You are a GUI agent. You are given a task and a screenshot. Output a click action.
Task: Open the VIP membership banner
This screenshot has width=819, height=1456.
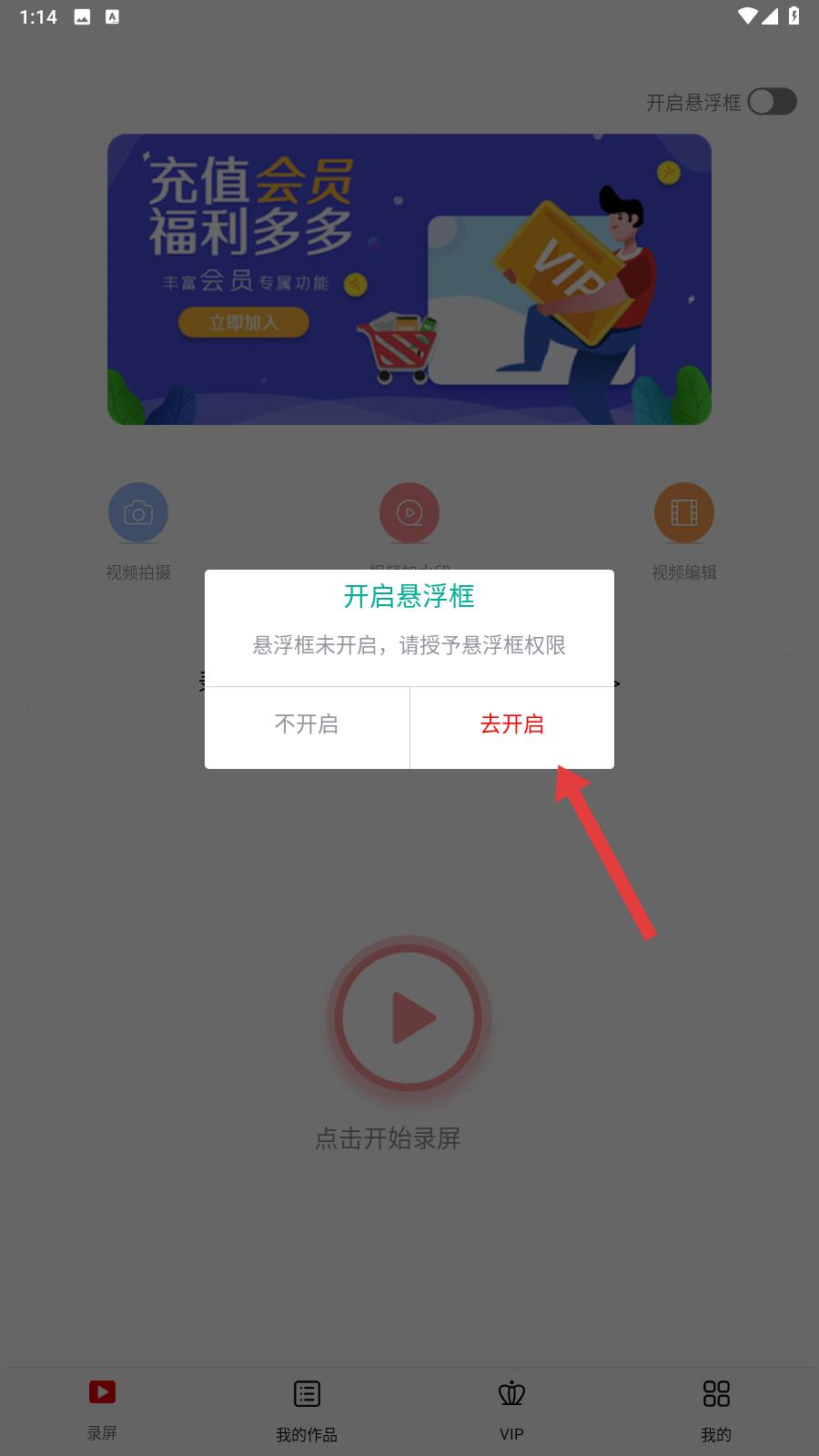pyautogui.click(x=409, y=279)
